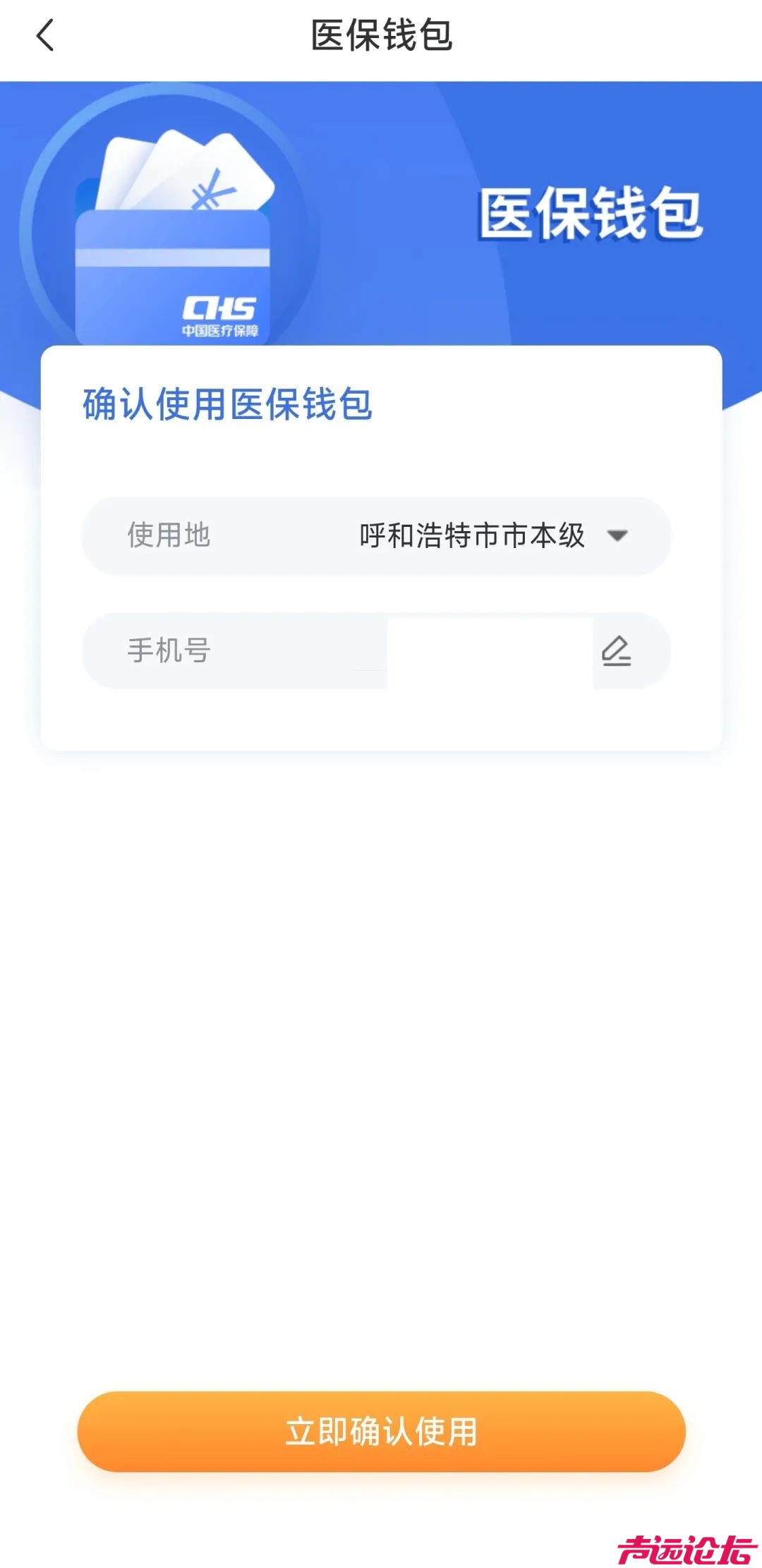Tap the down arrow beside the city name
Image resolution: width=762 pixels, height=1568 pixels.
618,536
